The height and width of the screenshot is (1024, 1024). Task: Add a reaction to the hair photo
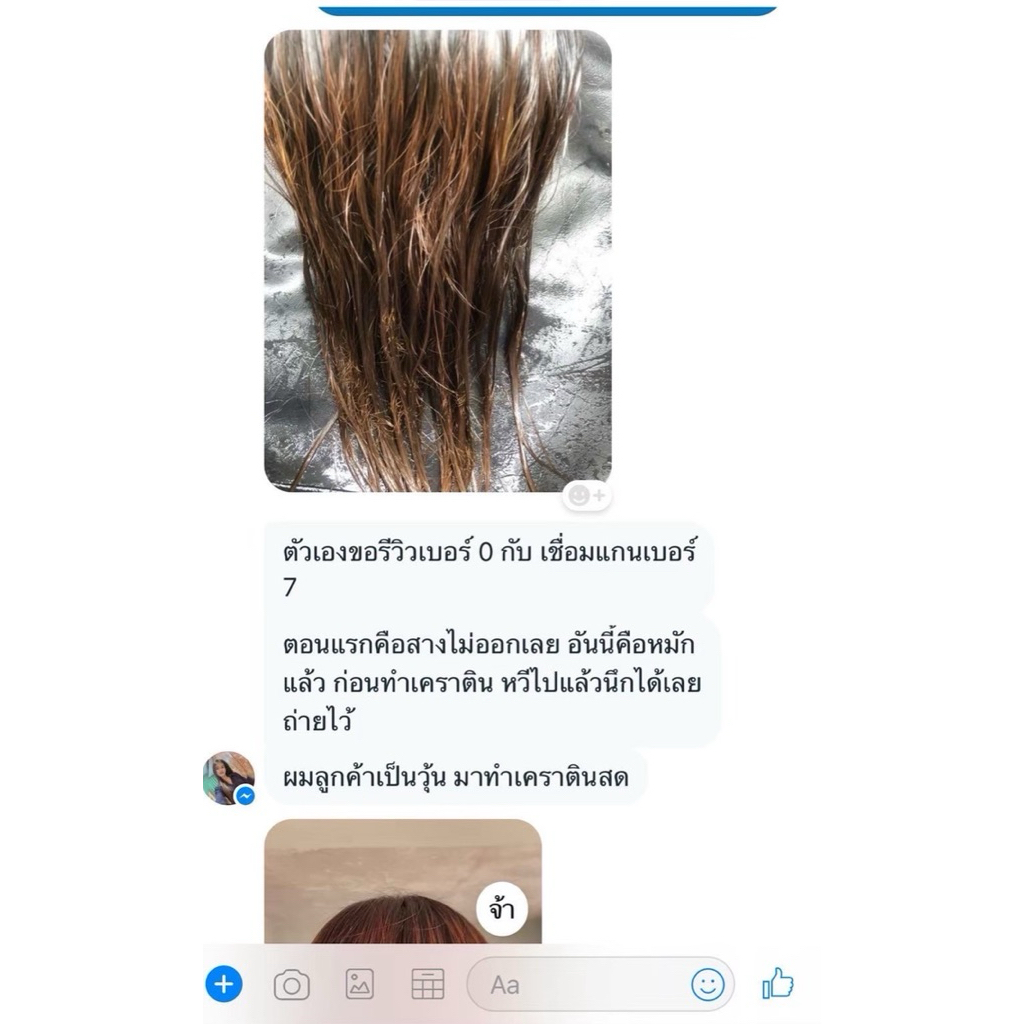coord(586,496)
